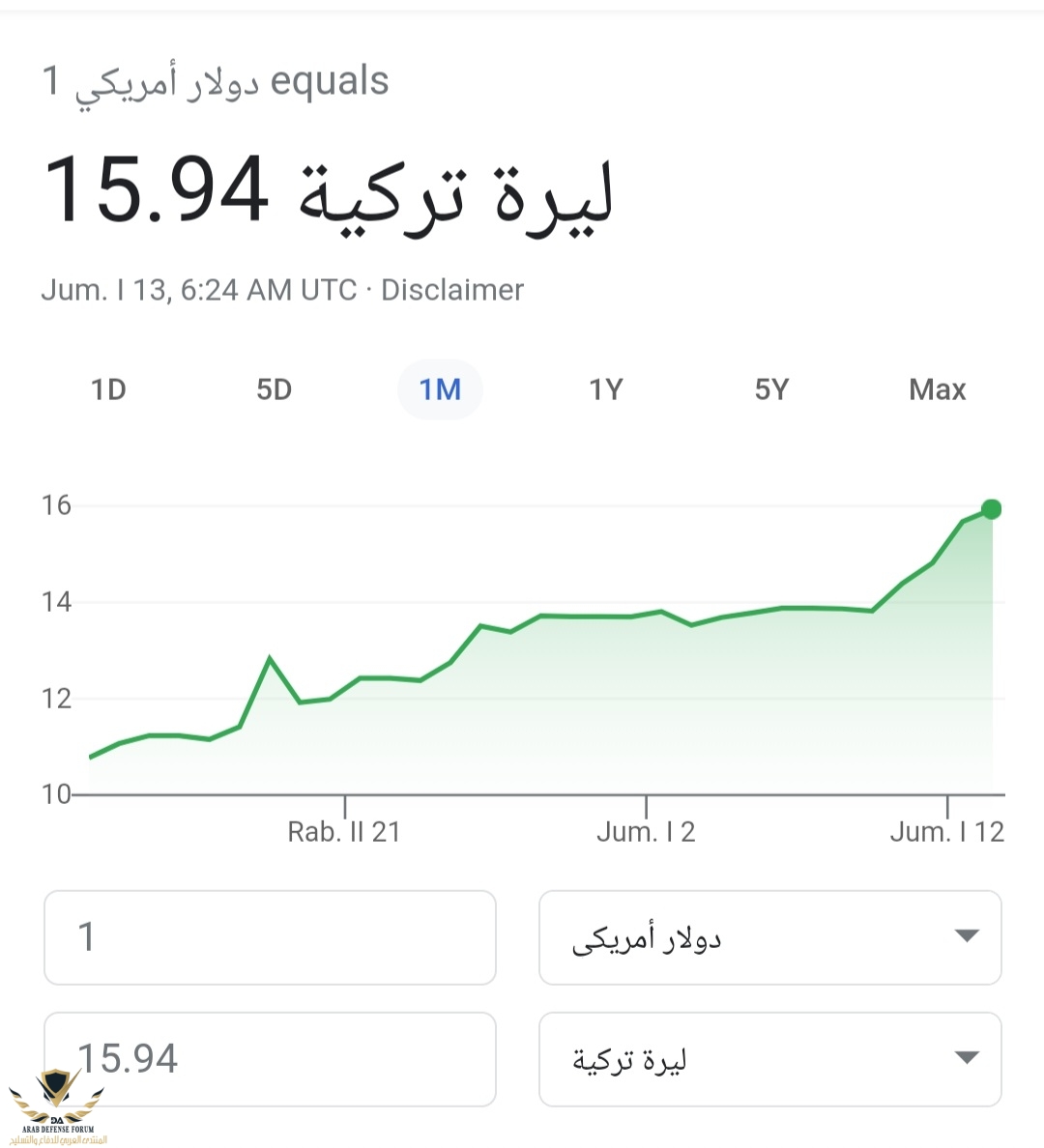Show the 1Y chart range

pyautogui.click(x=606, y=389)
